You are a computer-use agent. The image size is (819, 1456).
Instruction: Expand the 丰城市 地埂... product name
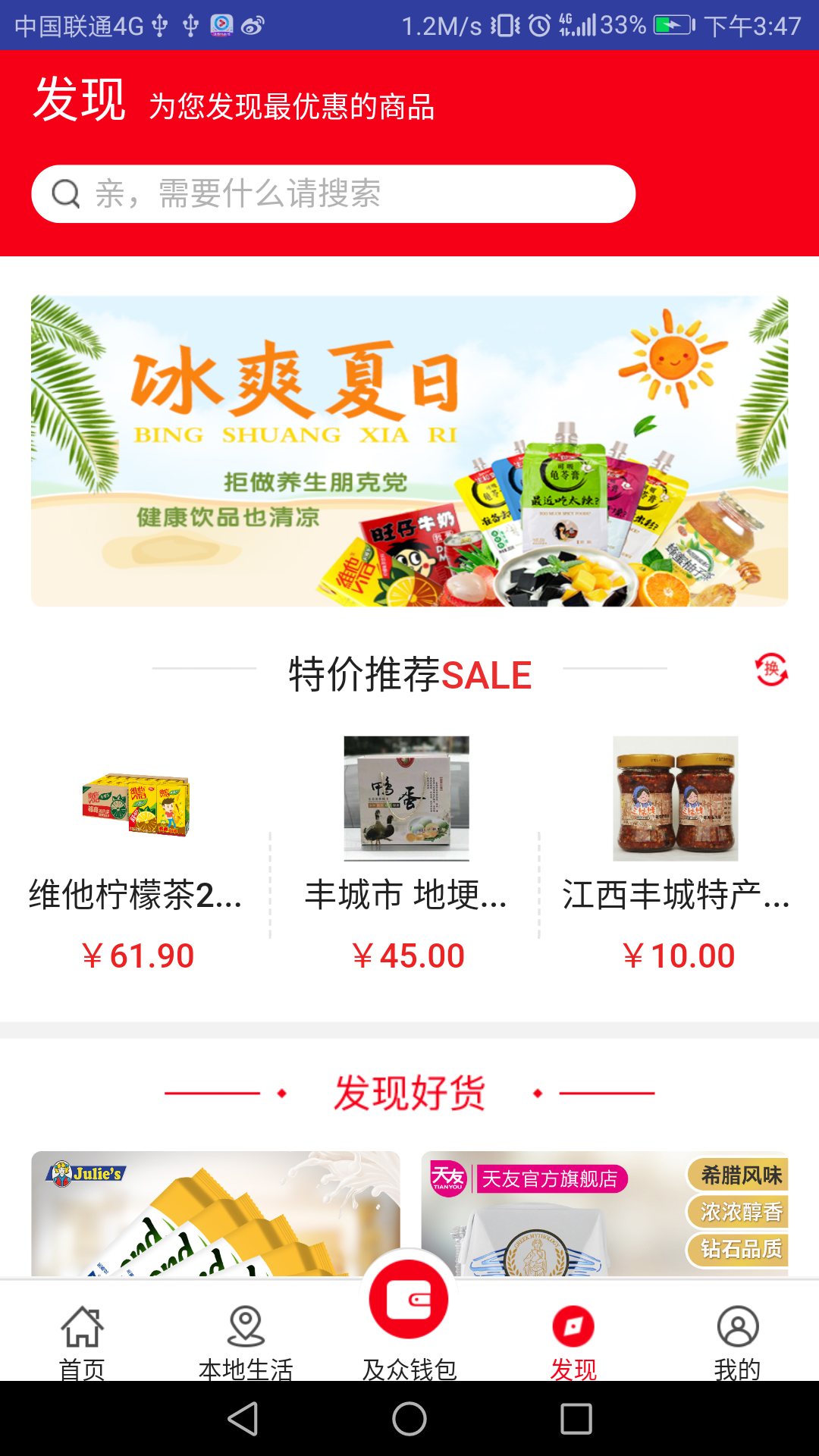coord(409,899)
